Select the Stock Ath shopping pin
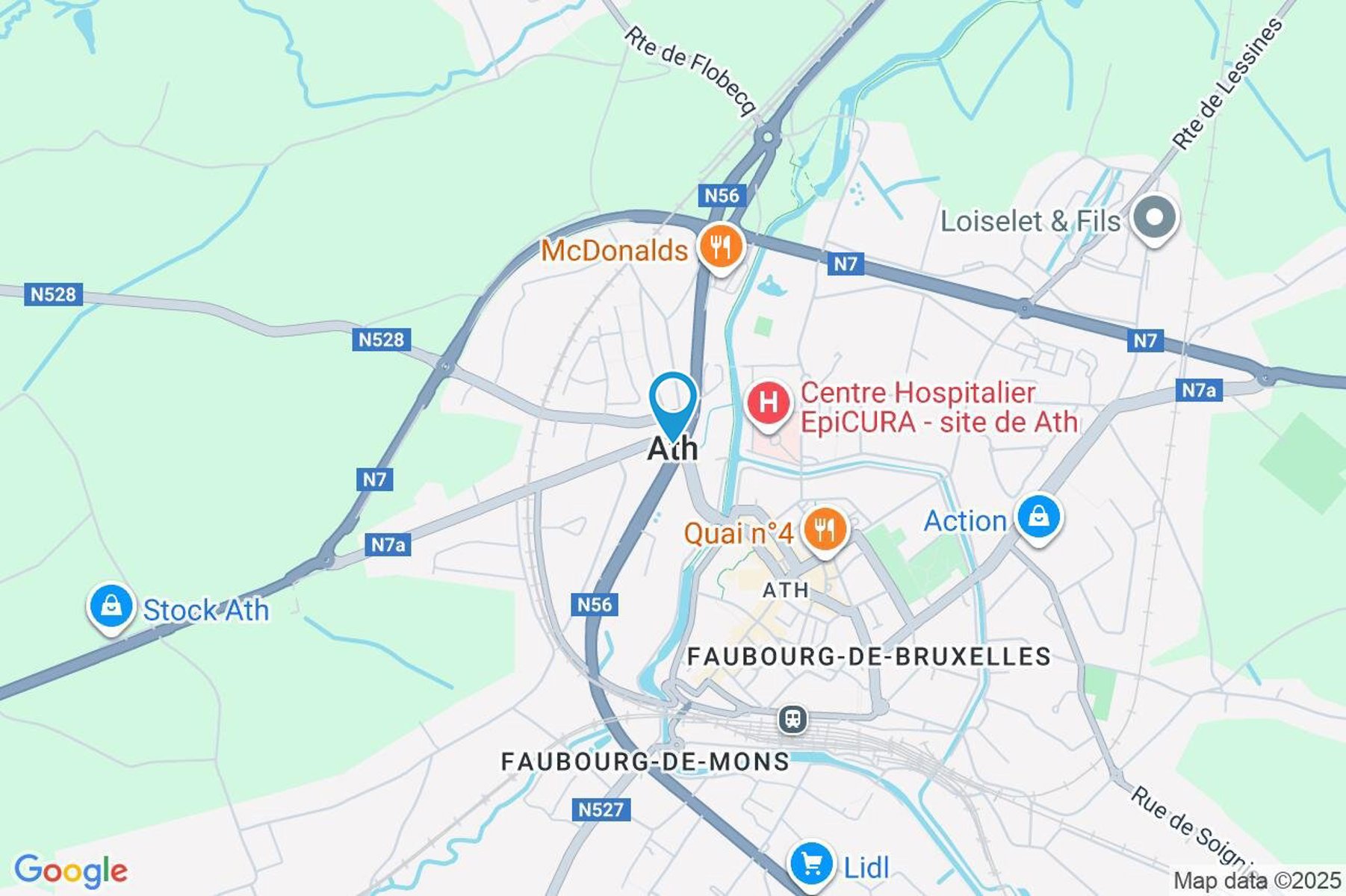This screenshot has width=1346, height=896. click(111, 606)
